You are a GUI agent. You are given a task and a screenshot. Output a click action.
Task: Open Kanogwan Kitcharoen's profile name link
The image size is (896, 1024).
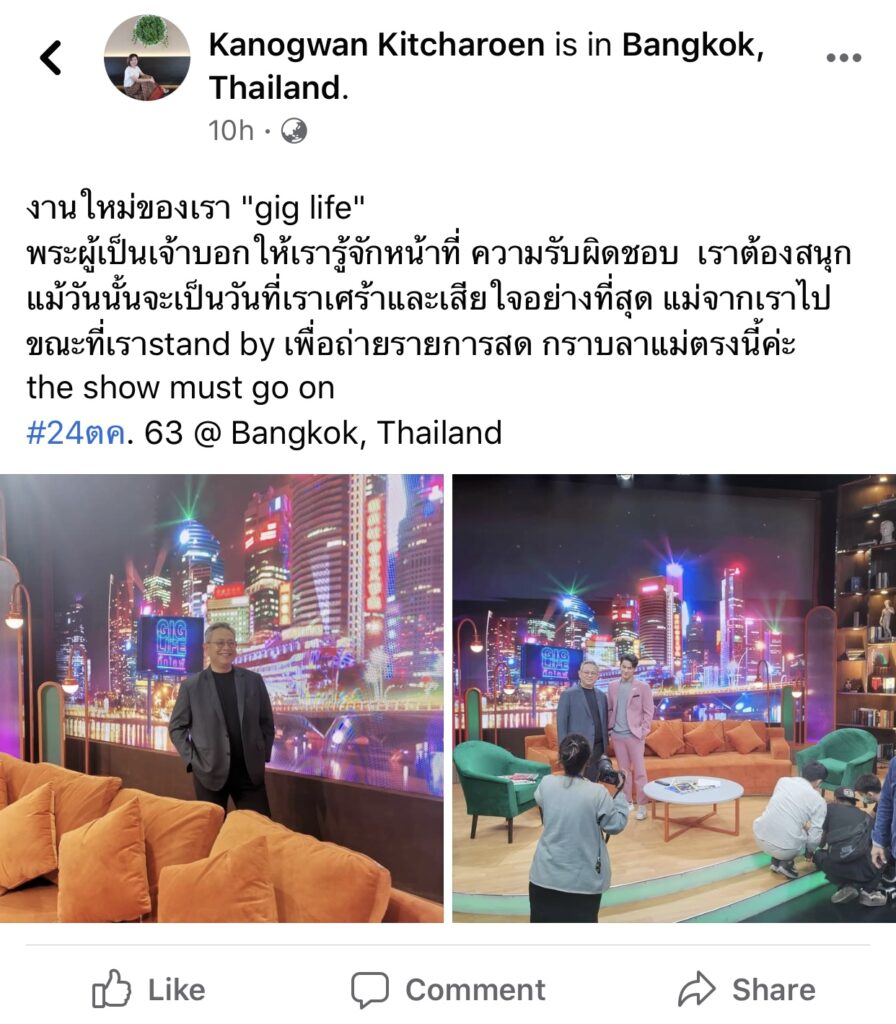(376, 45)
